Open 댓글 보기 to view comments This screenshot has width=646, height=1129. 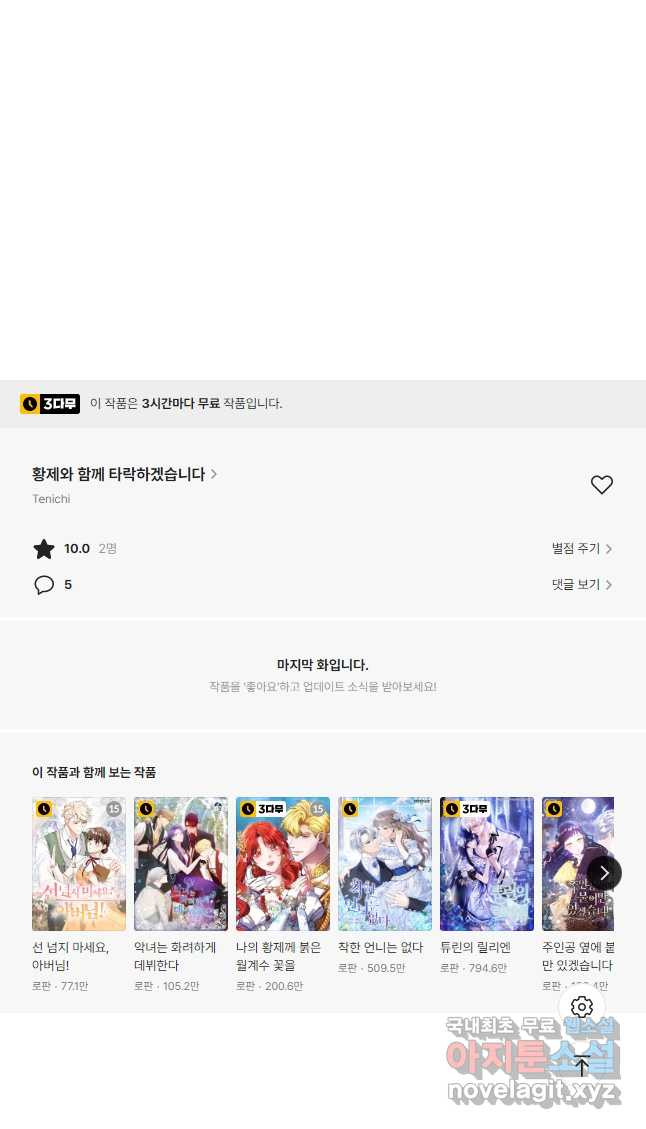(581, 584)
